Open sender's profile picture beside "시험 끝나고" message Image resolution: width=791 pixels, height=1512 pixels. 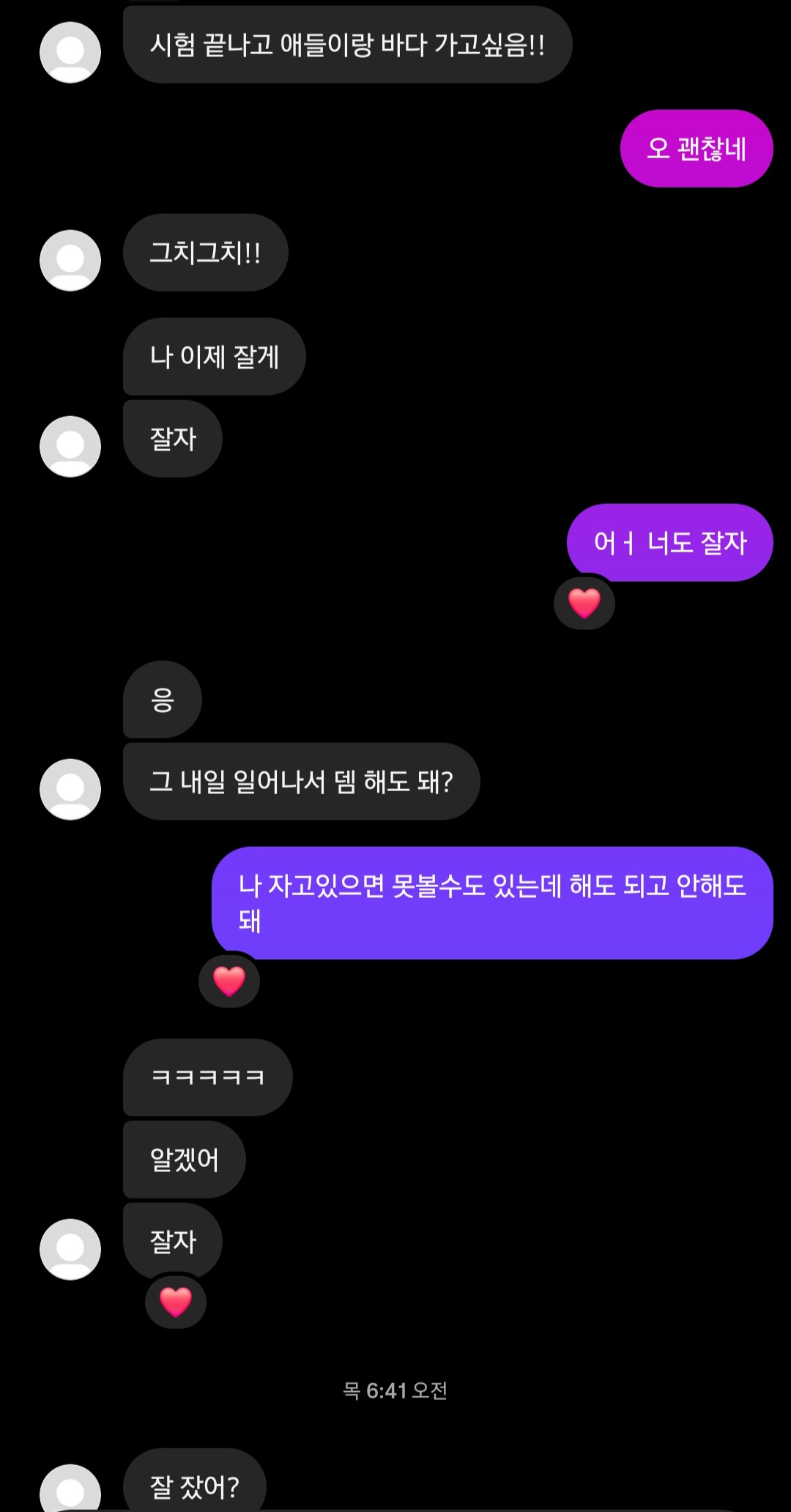click(x=70, y=53)
